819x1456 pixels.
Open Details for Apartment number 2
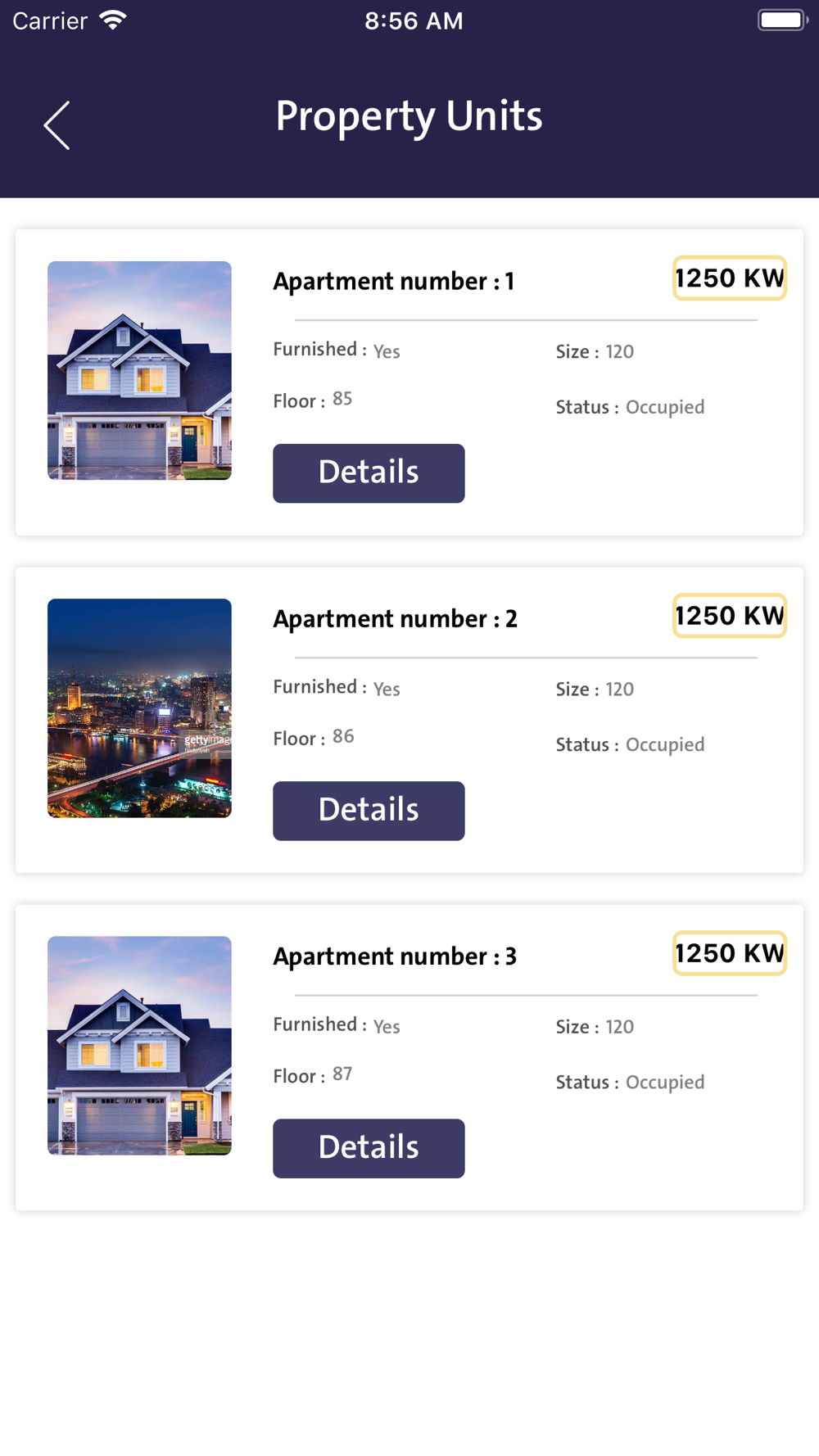pyautogui.click(x=369, y=811)
